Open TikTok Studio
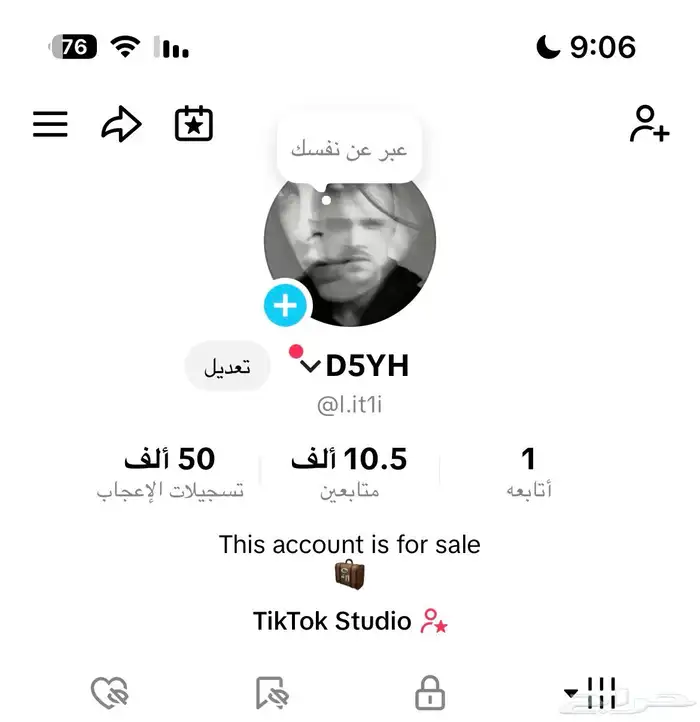This screenshot has width=700, height=722. [349, 621]
